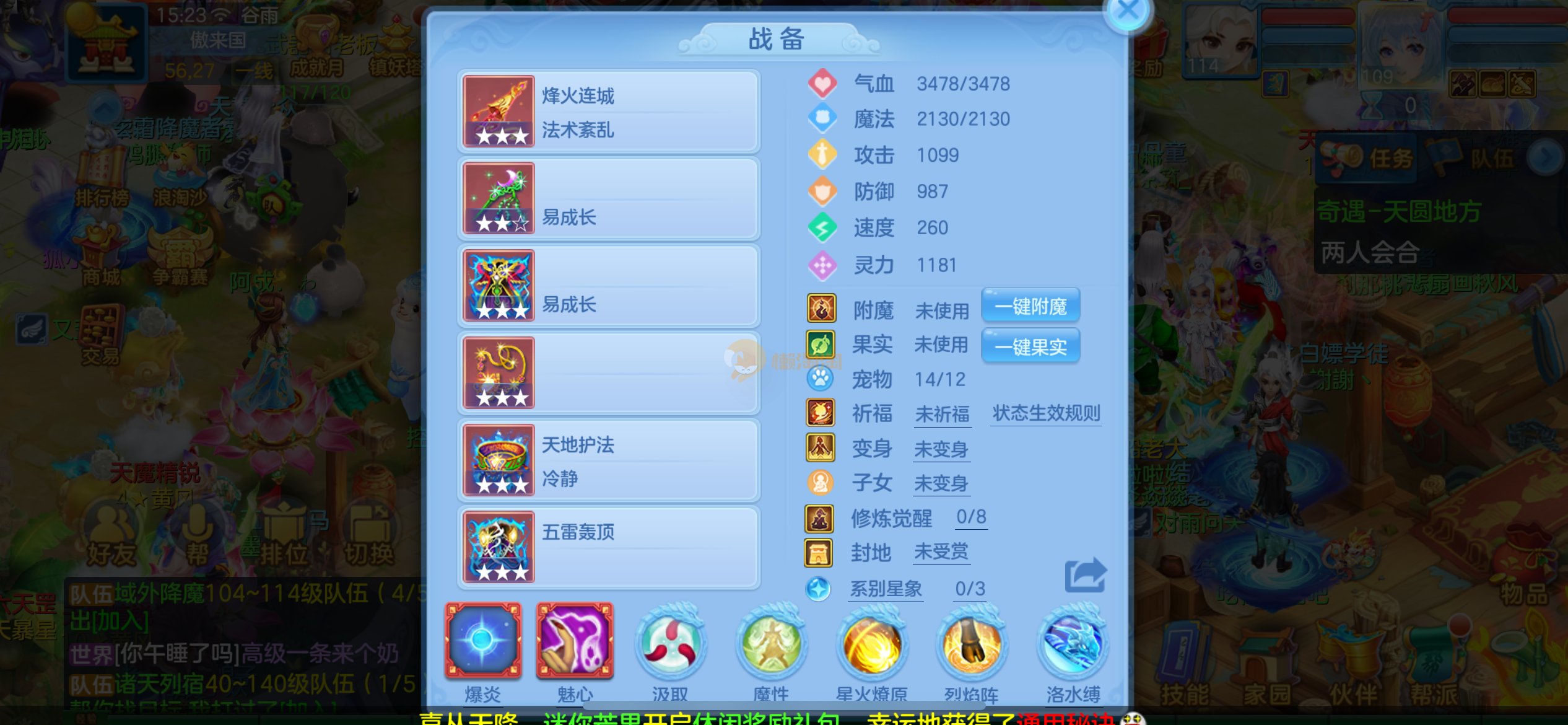Image resolution: width=1568 pixels, height=725 pixels.
Task: Open the 天地护法 冷静 equipment card
Action: click(609, 460)
